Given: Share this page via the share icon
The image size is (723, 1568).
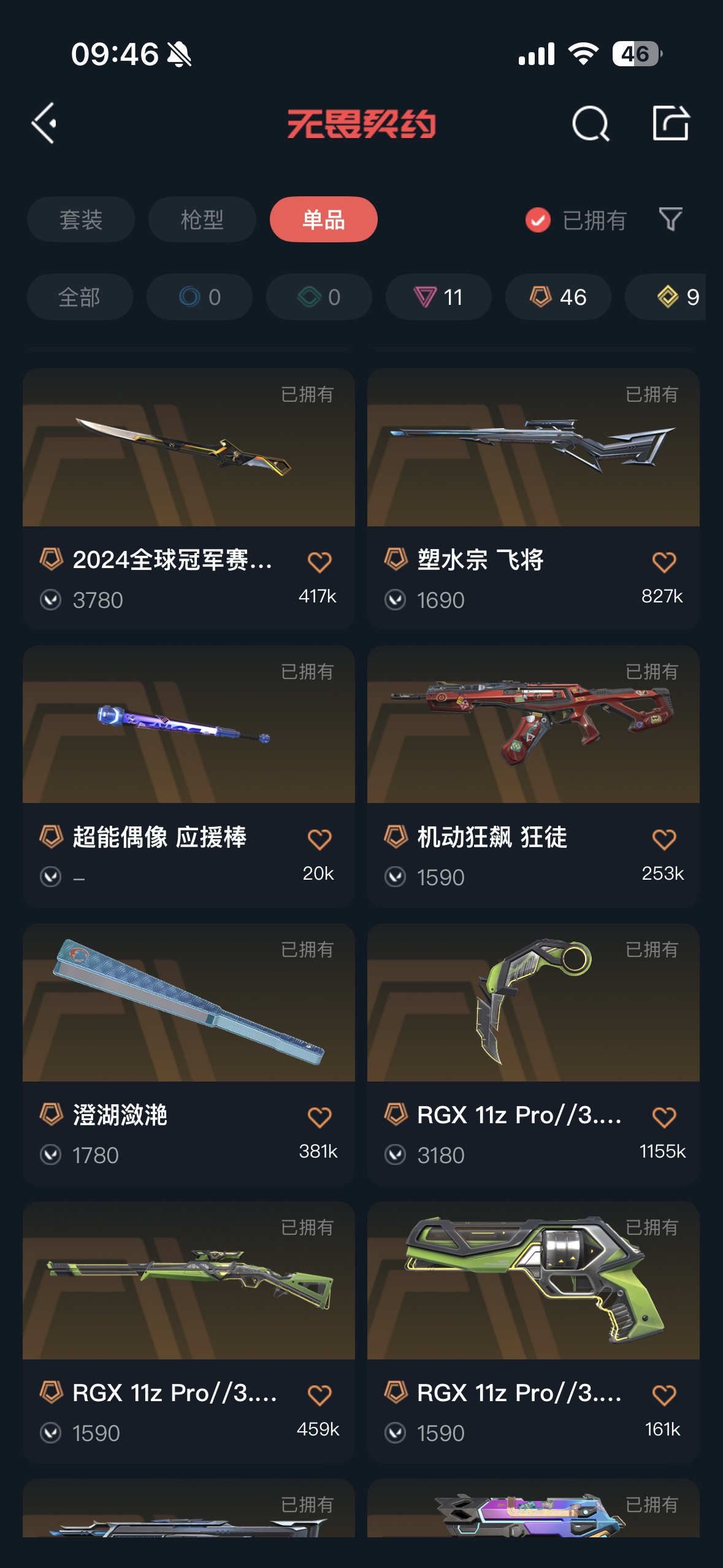Looking at the screenshot, I should pyautogui.click(x=670, y=123).
